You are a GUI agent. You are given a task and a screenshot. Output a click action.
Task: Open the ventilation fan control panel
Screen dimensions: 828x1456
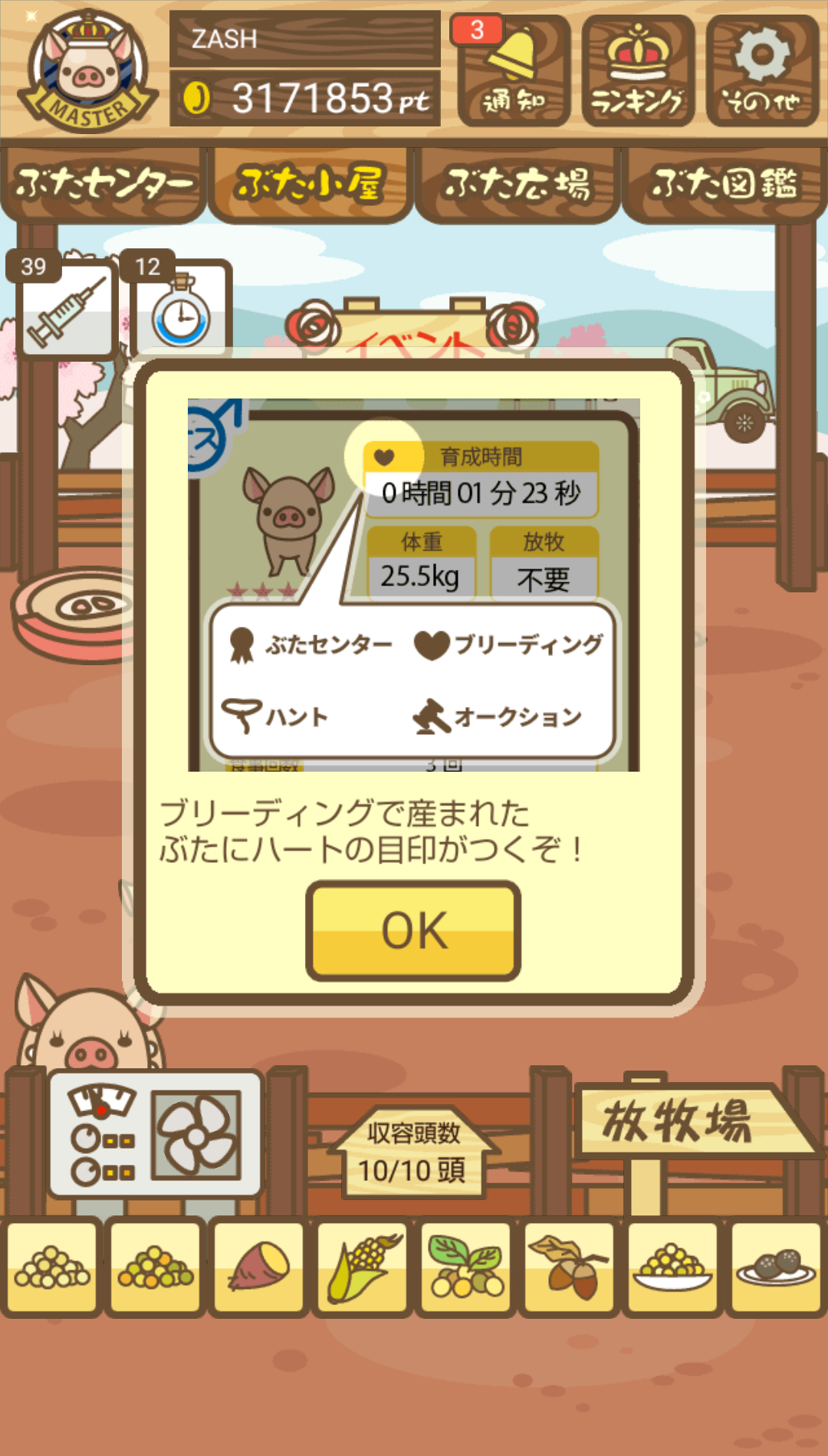156,1134
